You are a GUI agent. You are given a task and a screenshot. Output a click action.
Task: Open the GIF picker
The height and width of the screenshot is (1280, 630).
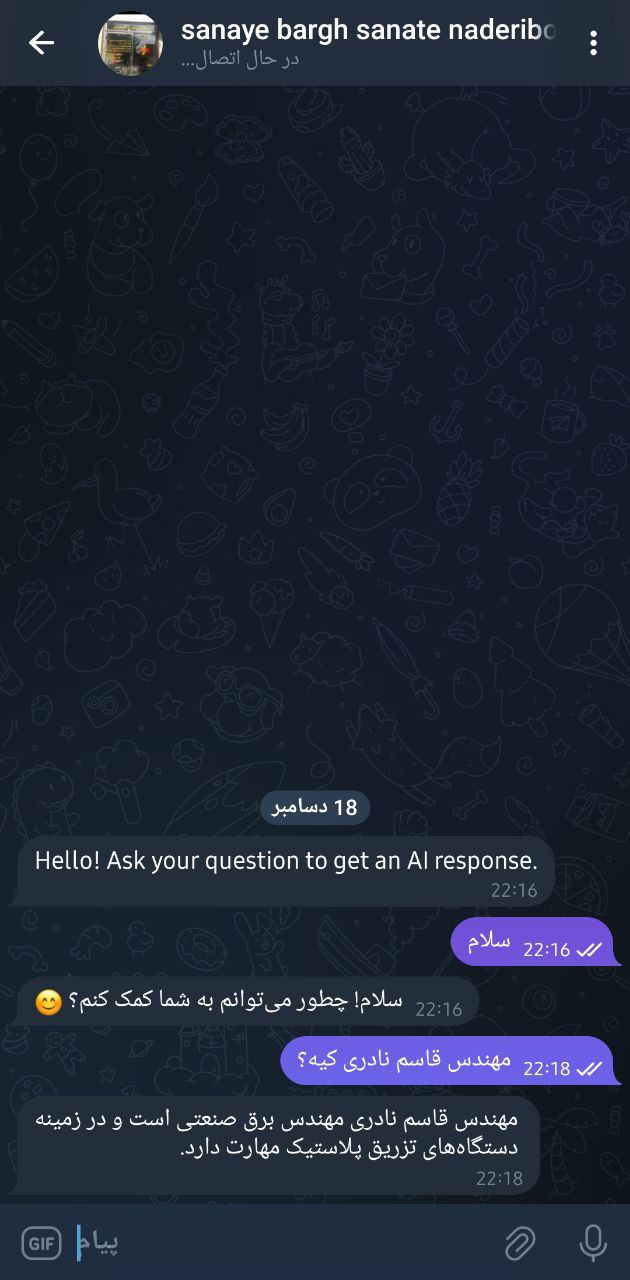pyautogui.click(x=41, y=1243)
